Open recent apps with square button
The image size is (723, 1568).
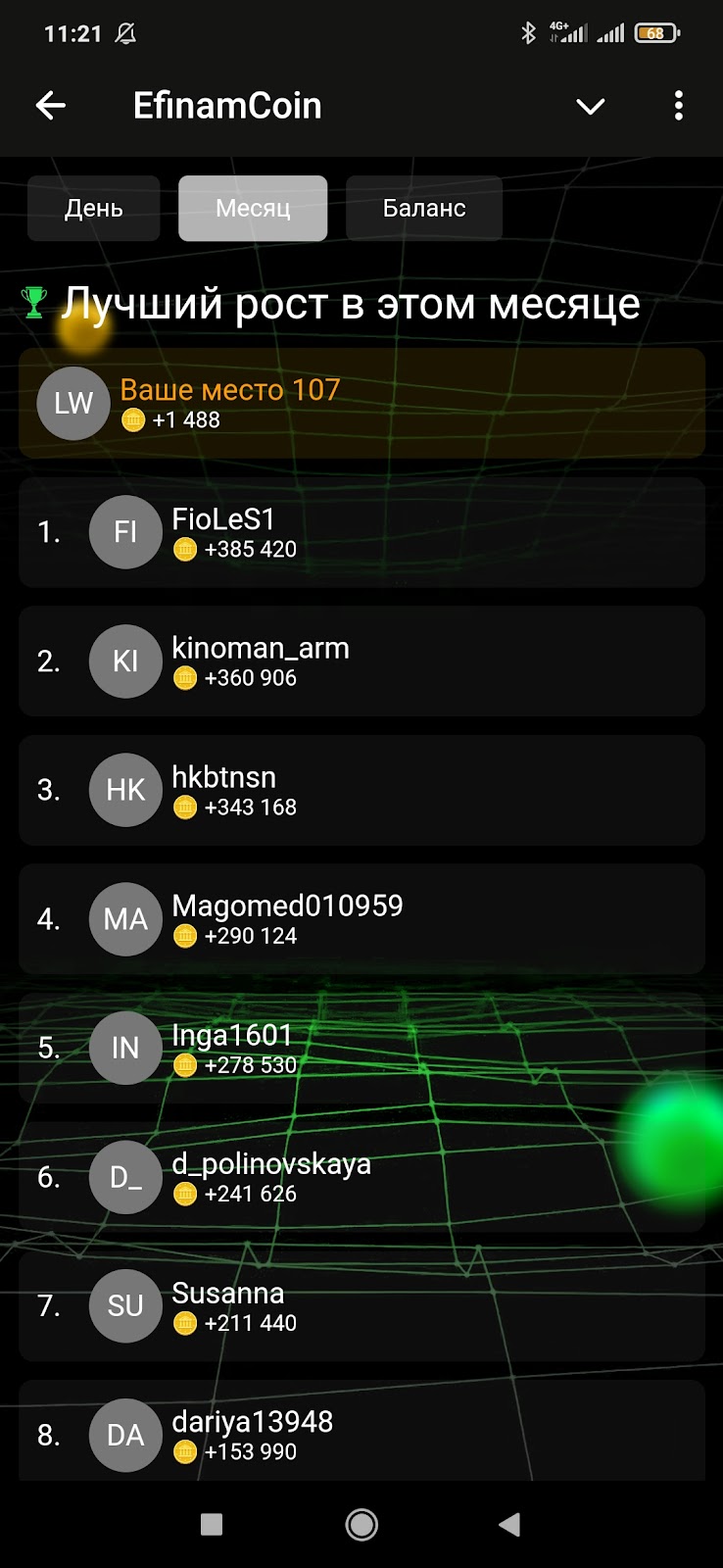tap(212, 1524)
